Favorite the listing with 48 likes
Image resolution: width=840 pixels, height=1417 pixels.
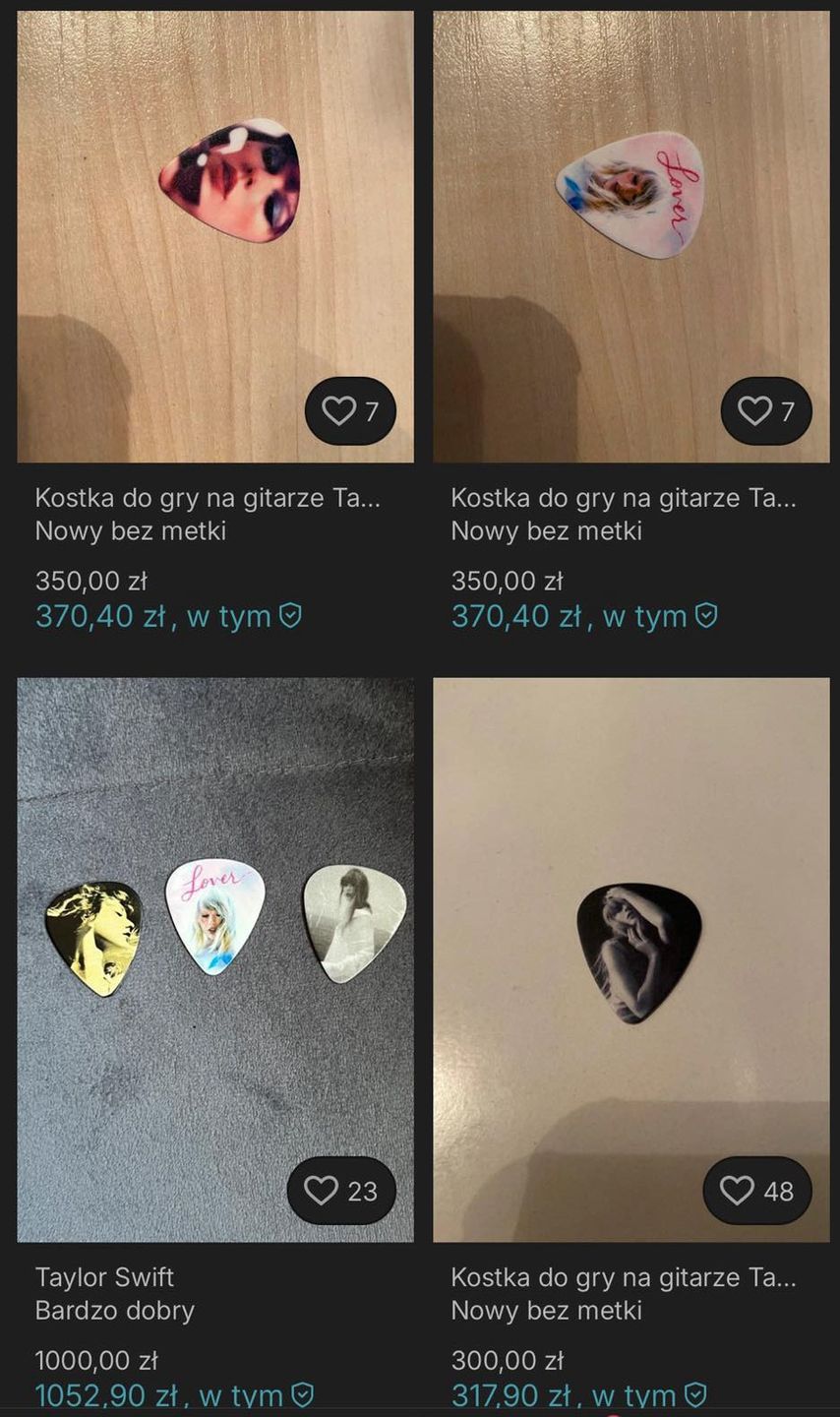coord(756,1191)
